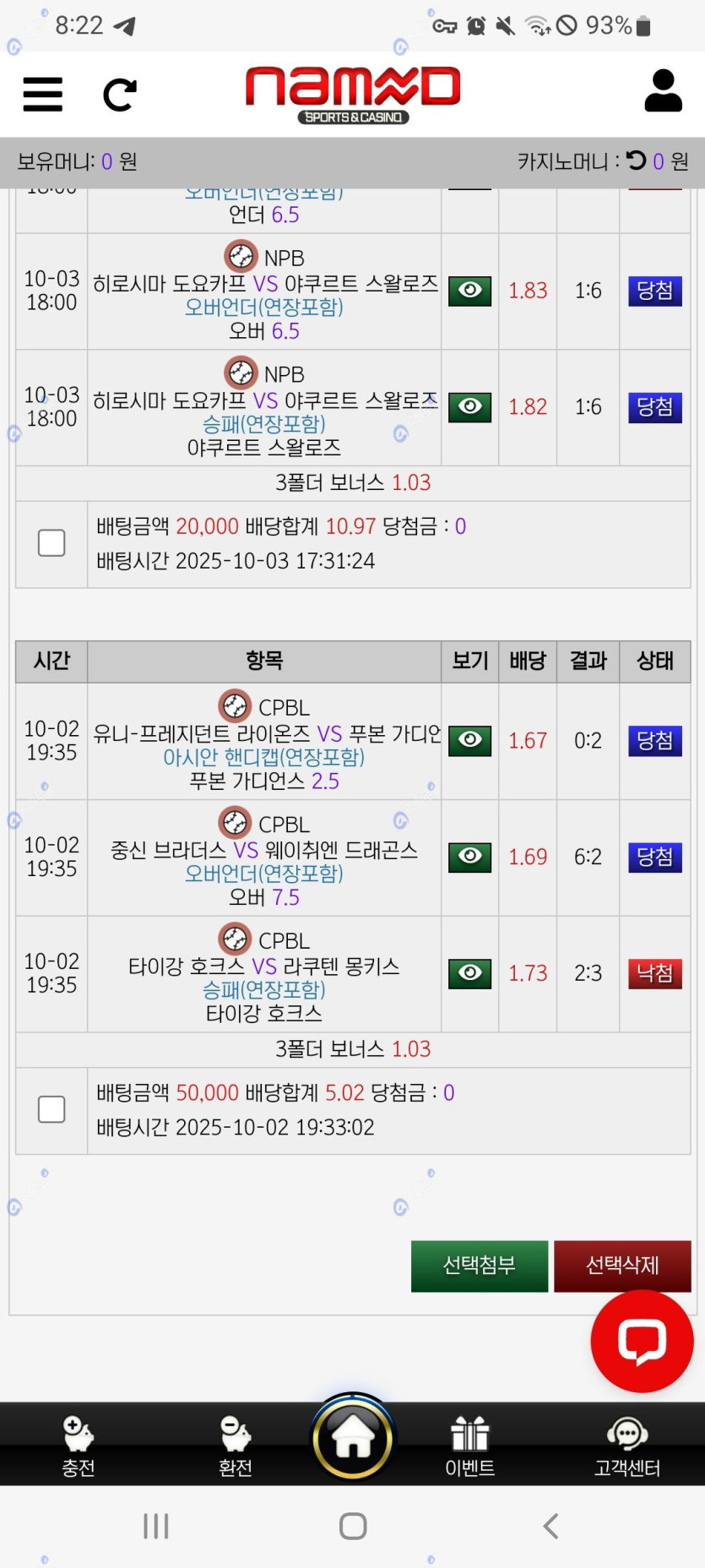Tap the 선택삭제 button

point(622,1266)
